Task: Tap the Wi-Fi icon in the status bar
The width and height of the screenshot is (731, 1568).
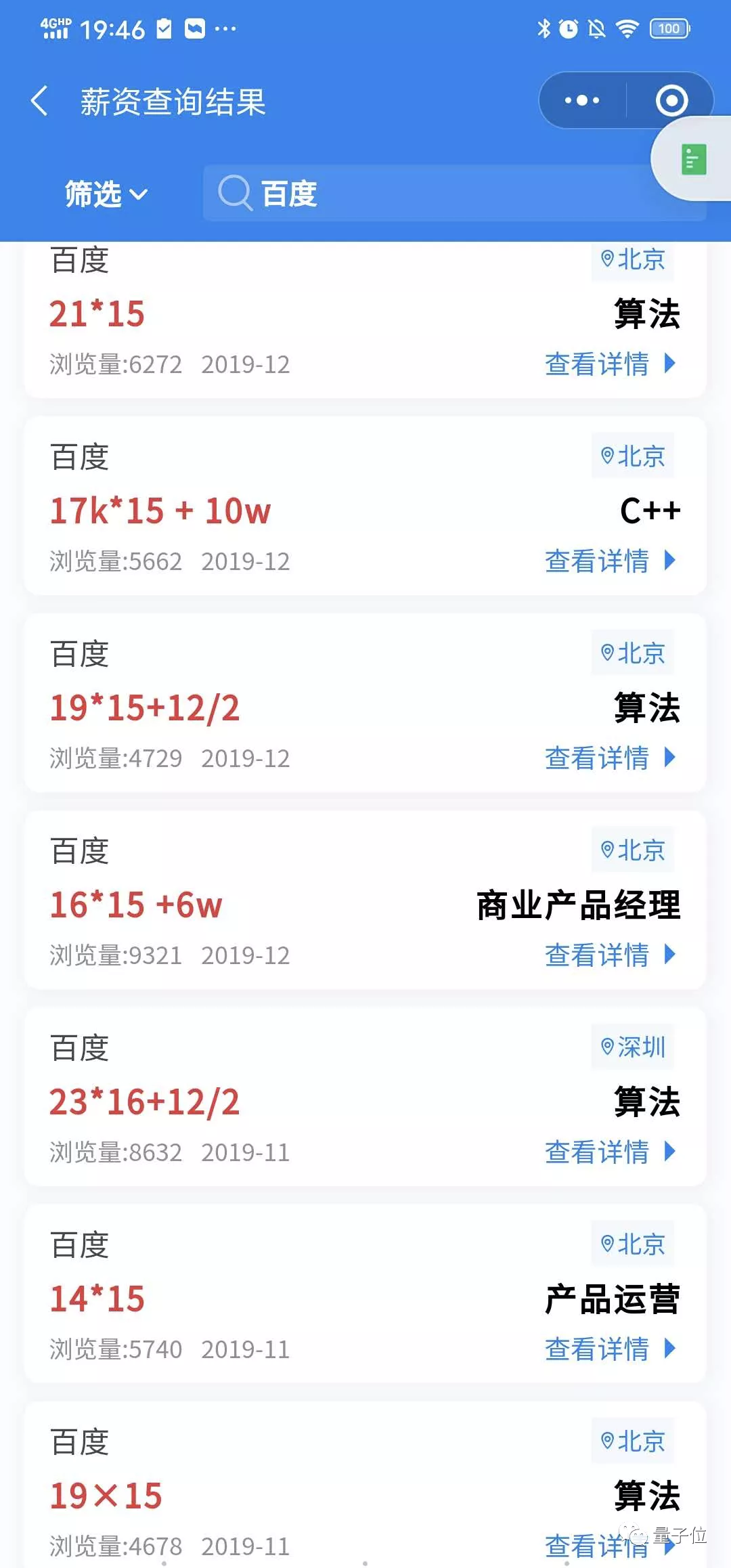Action: (626, 28)
